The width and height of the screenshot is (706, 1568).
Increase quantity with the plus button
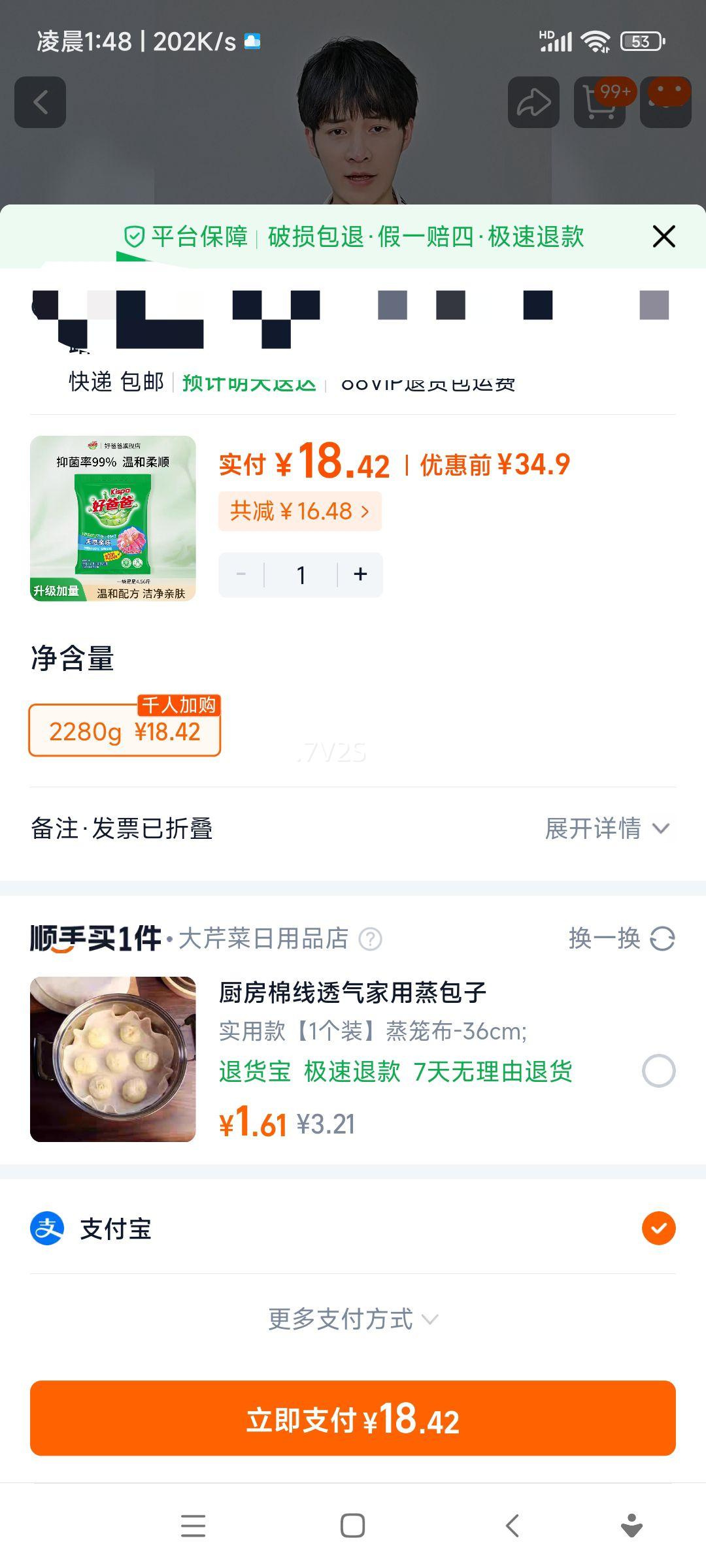(360, 575)
